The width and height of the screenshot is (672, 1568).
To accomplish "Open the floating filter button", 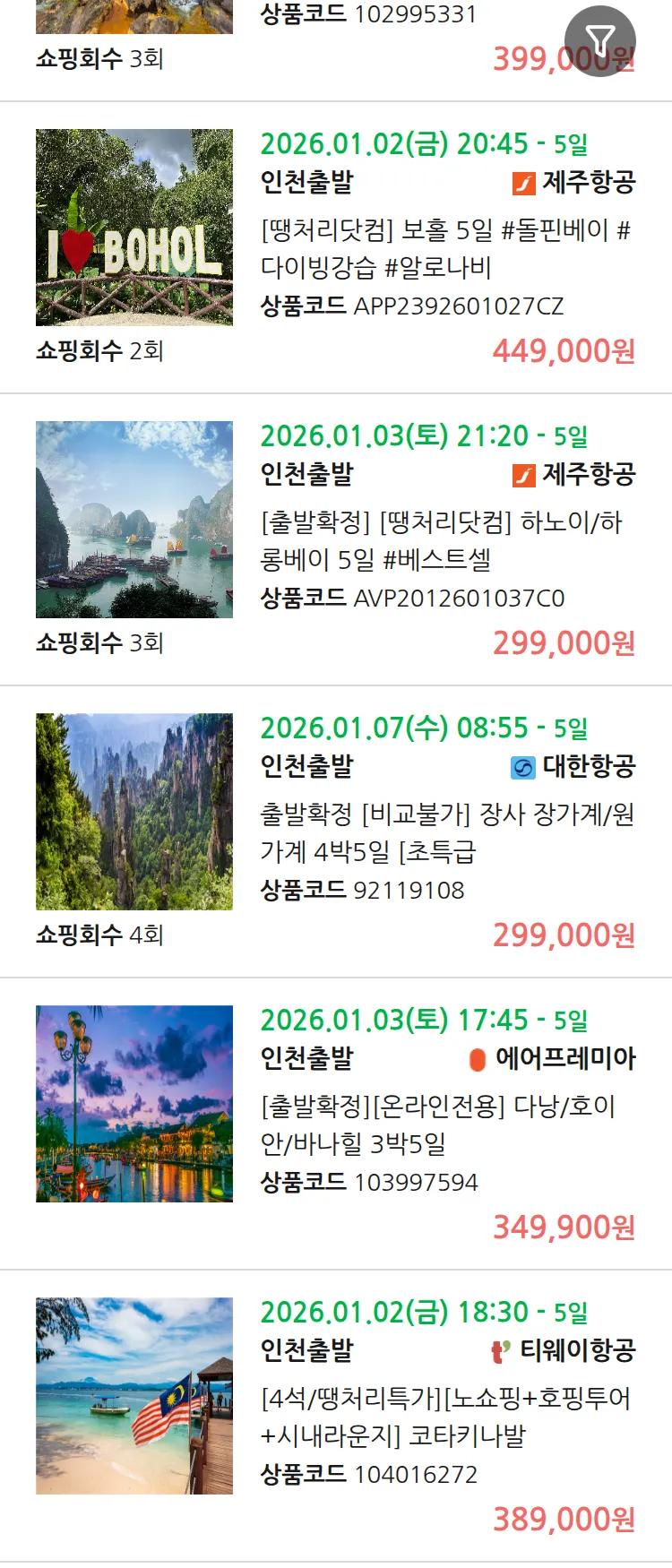I will point(599,40).
